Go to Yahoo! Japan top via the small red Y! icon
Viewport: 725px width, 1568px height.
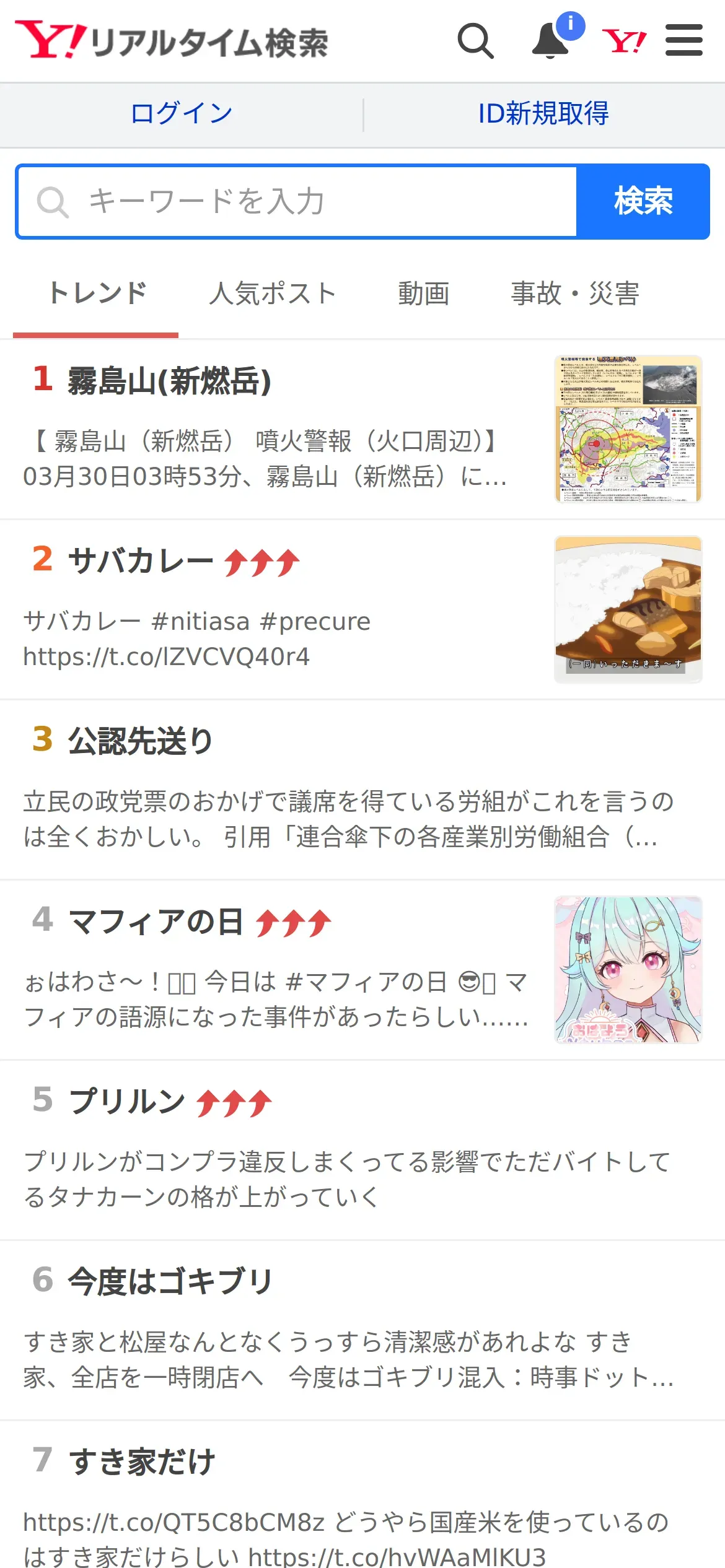pos(624,41)
